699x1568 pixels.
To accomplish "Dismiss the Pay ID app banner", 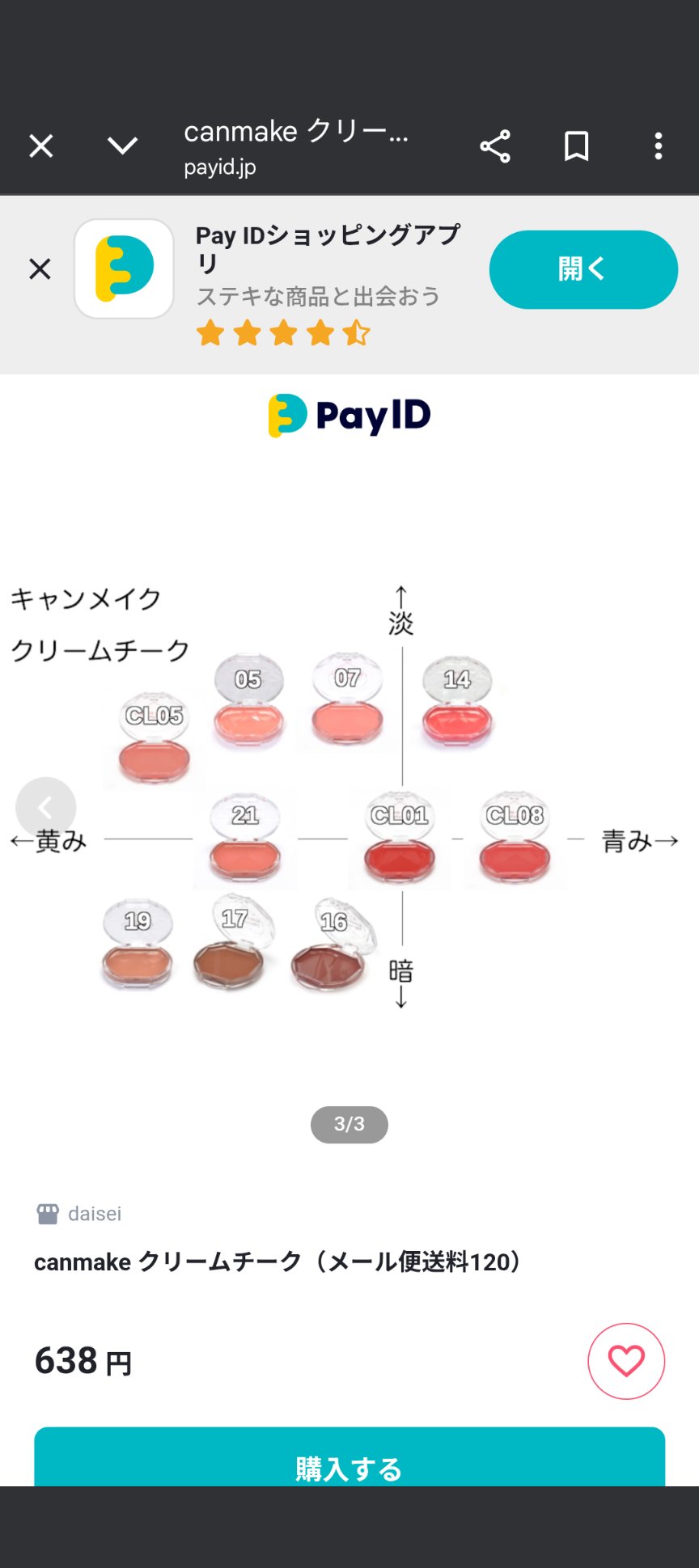I will pos(40,269).
